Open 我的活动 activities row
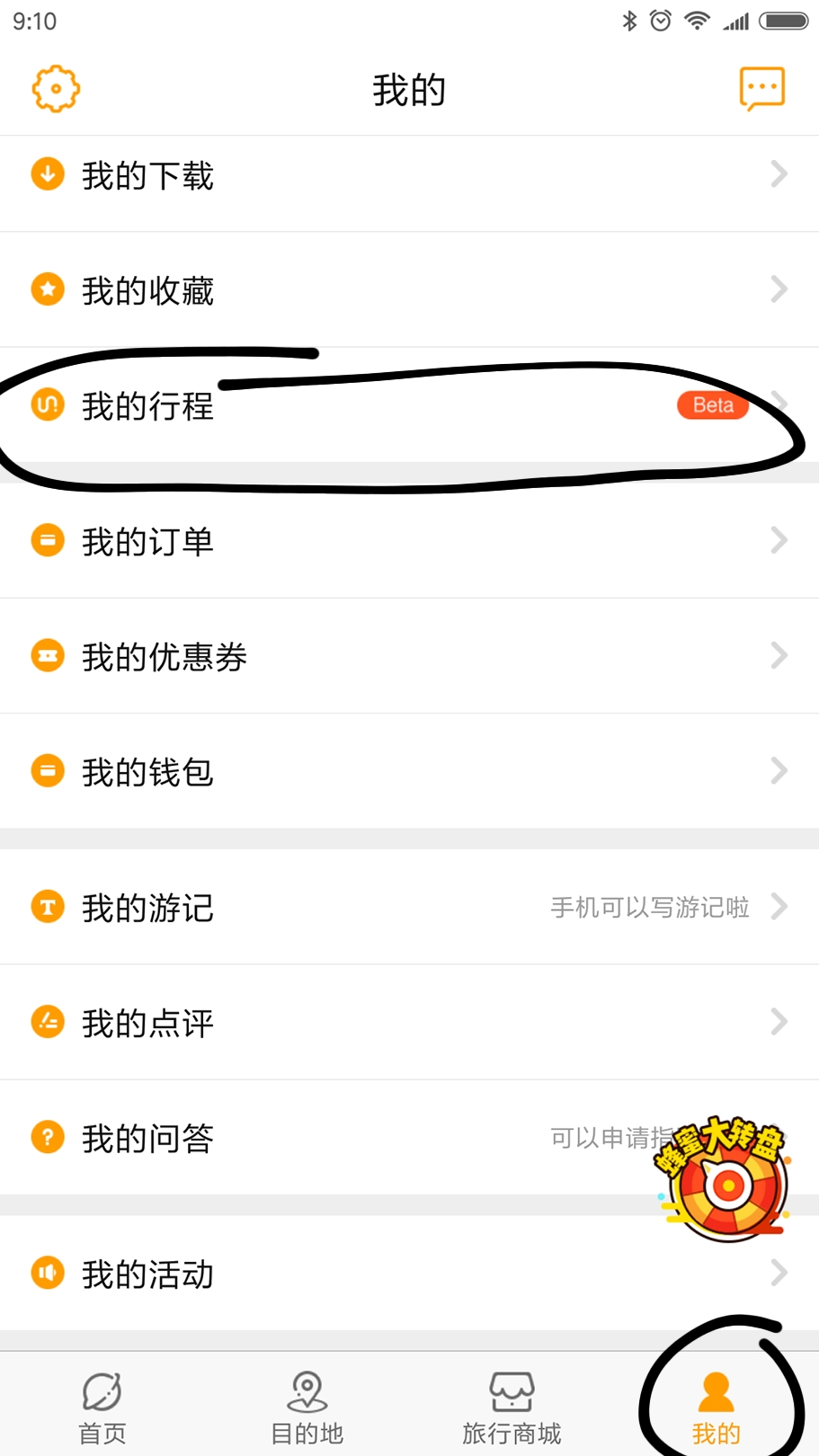Image resolution: width=819 pixels, height=1456 pixels. pyautogui.click(x=409, y=1274)
